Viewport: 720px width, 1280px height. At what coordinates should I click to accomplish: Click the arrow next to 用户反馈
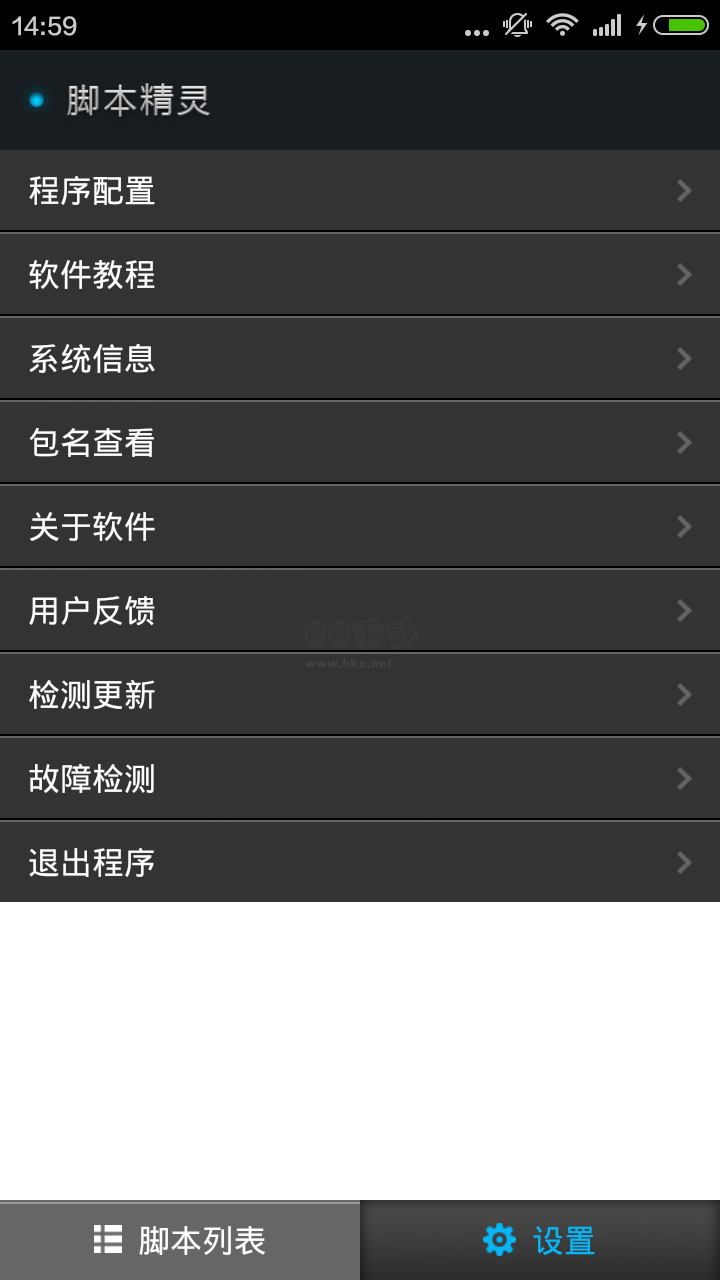684,610
